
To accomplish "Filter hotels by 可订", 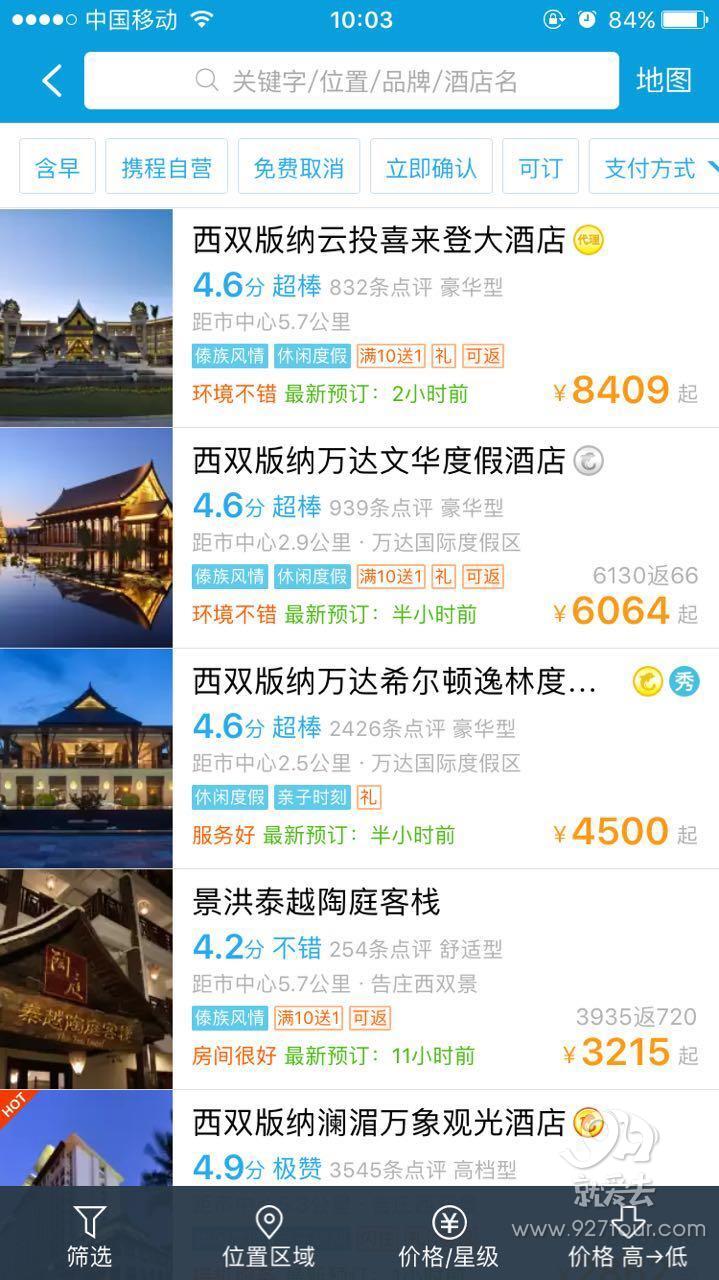I will pos(540,167).
